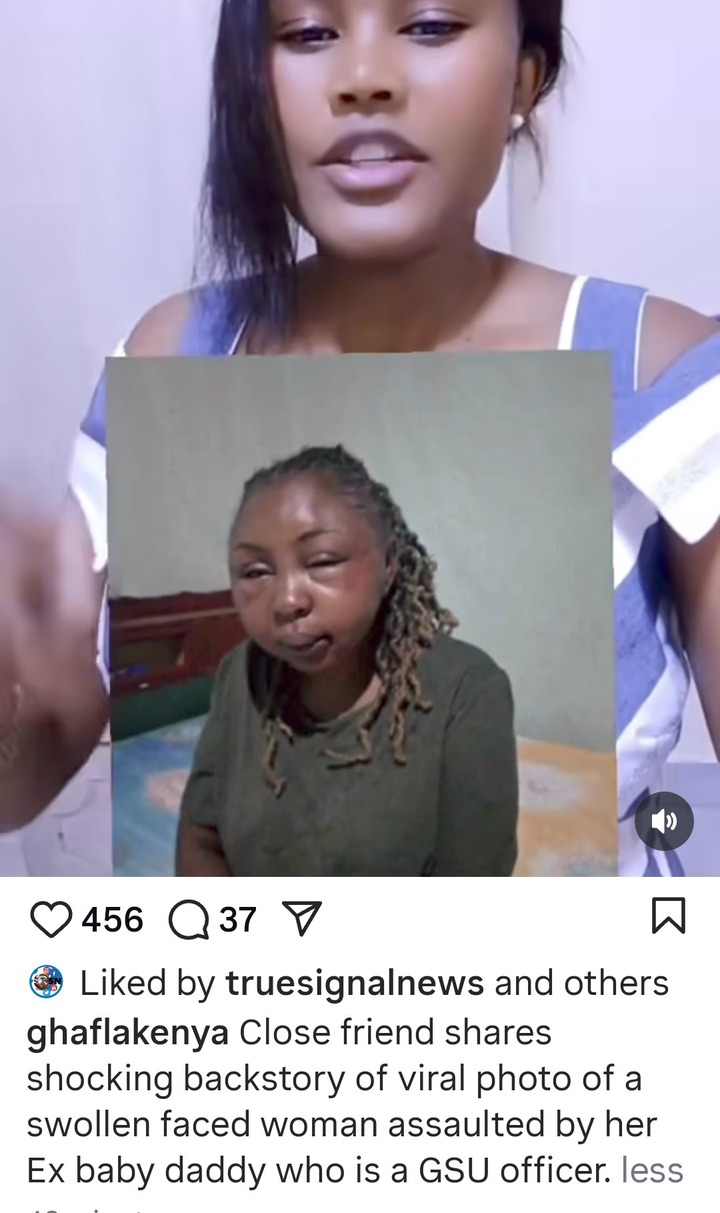Viewport: 720px width, 1213px height.
Task: Open the truesignalnews profile from the likes line
Action: tap(355, 983)
